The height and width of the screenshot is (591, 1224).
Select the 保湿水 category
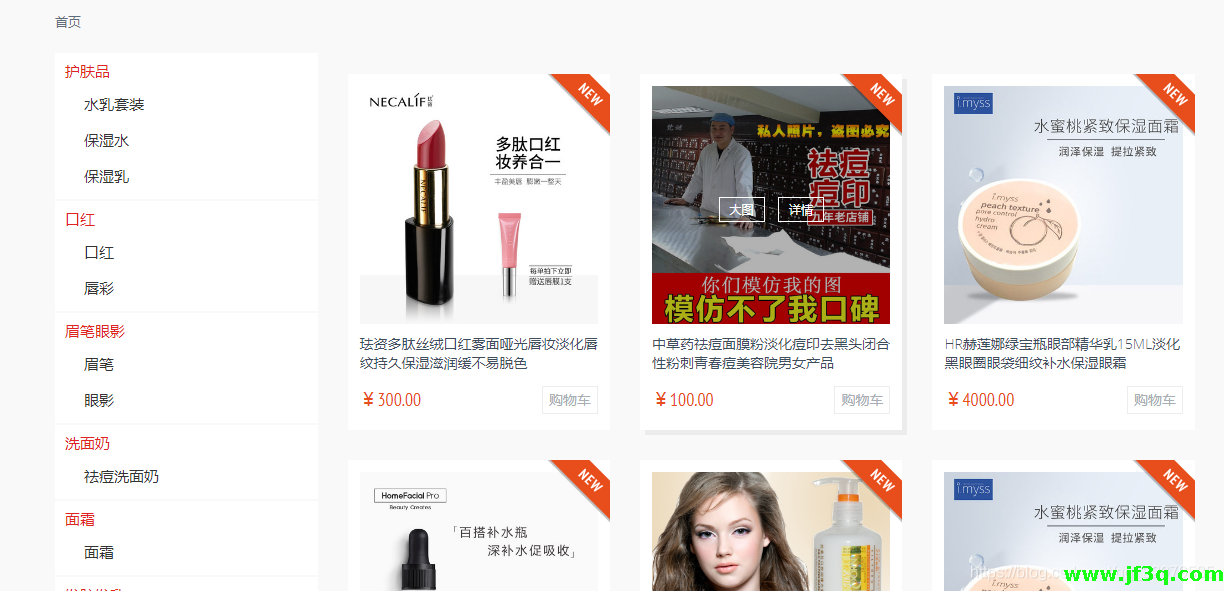click(x=106, y=141)
